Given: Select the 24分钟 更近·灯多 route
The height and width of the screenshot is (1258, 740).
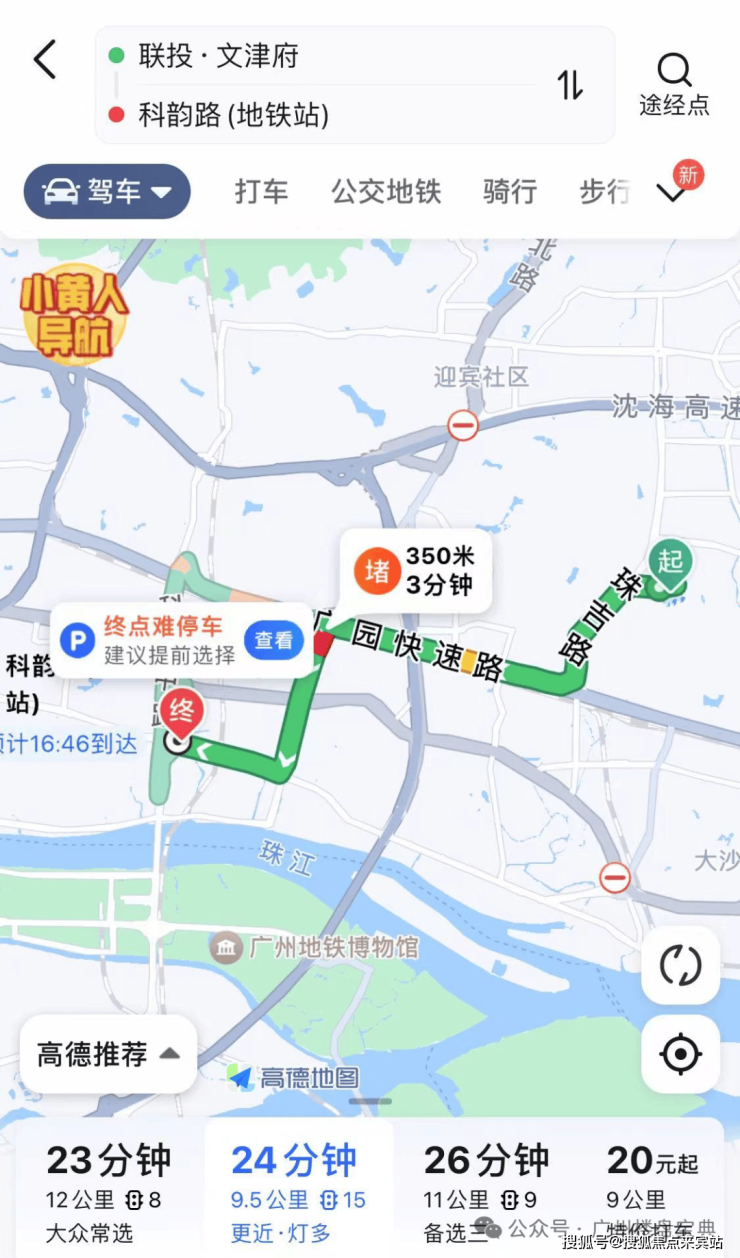Looking at the screenshot, I should click(x=297, y=1190).
